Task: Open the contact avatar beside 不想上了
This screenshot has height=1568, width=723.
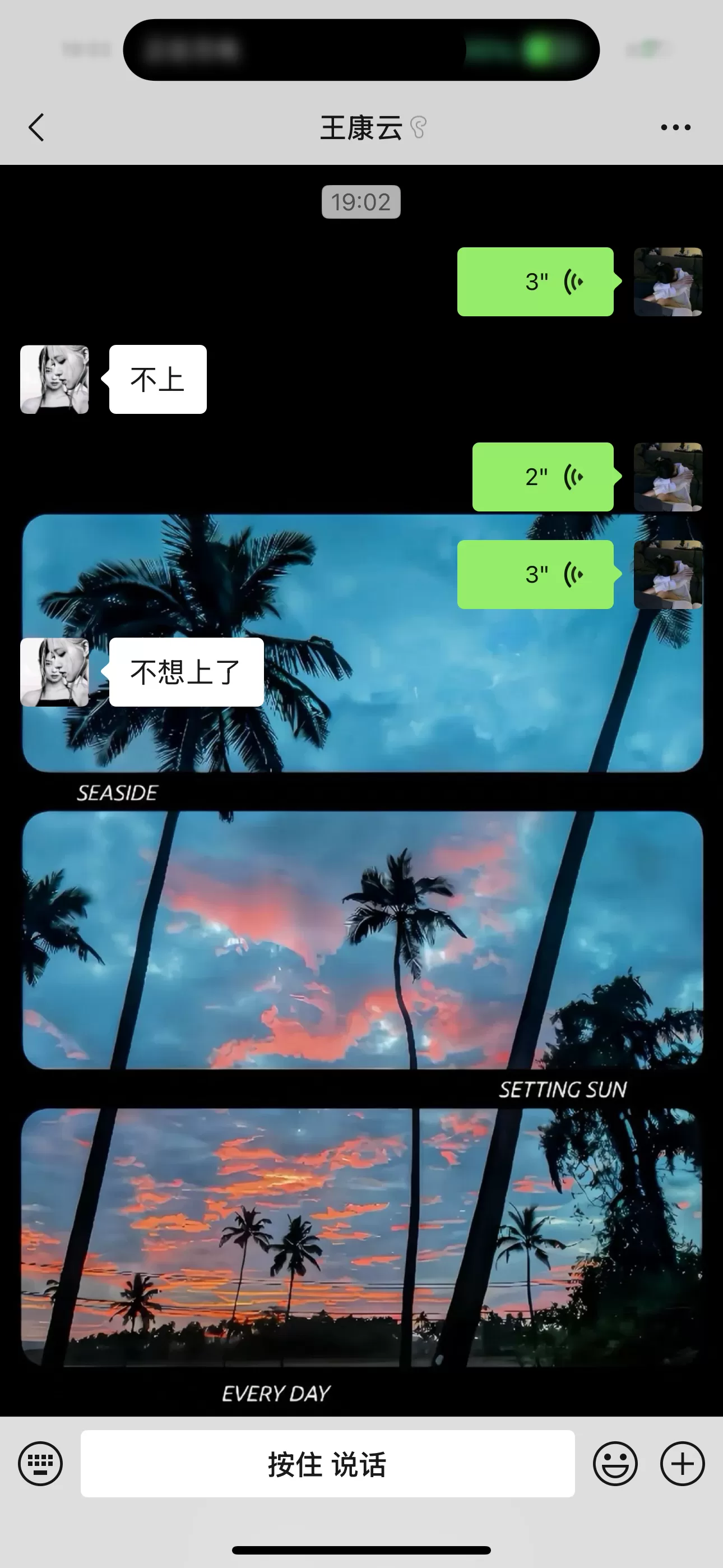Action: point(55,672)
